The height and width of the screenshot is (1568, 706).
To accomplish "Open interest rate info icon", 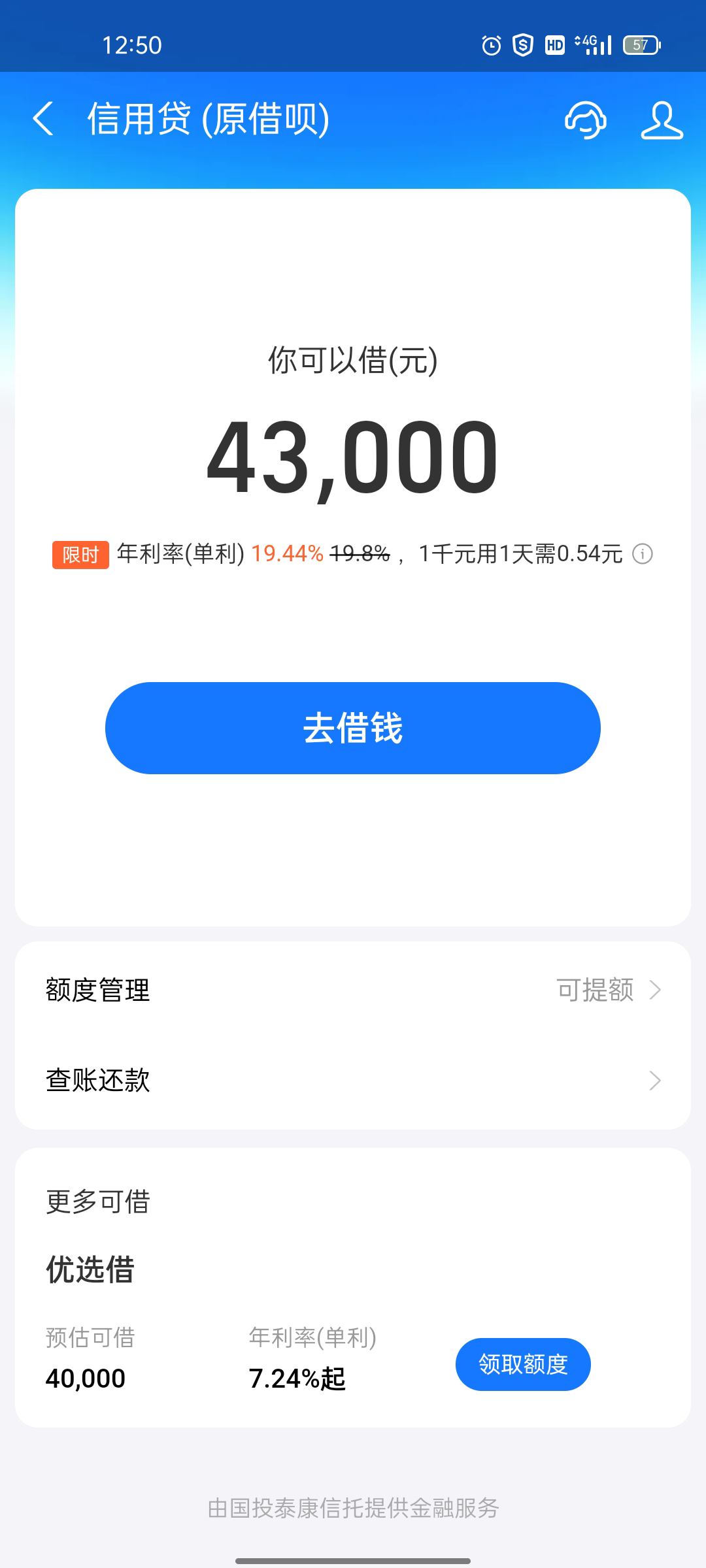I will coord(643,554).
